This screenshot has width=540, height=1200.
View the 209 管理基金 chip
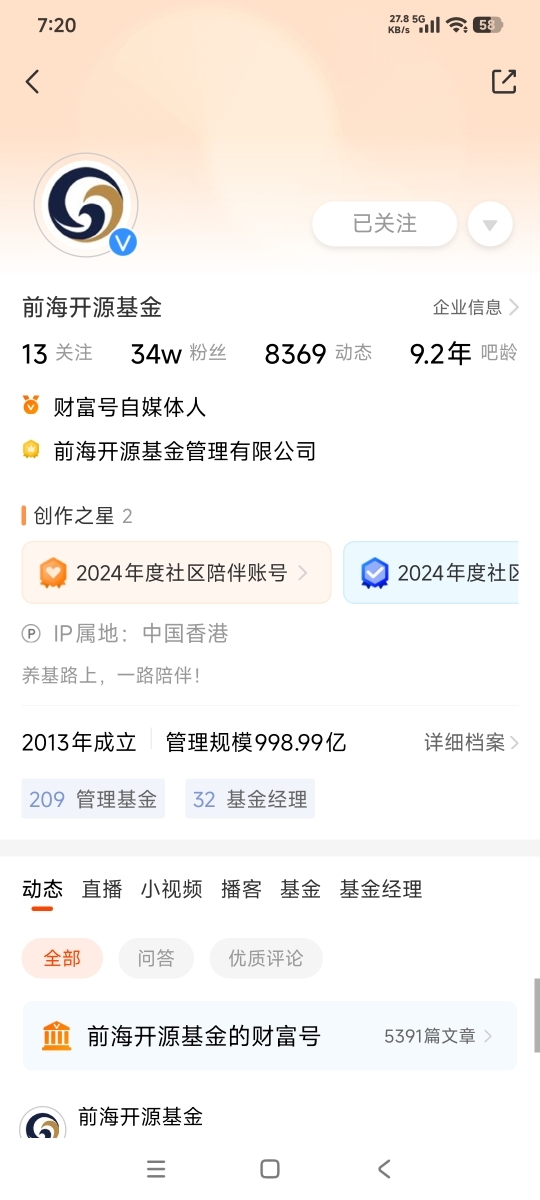93,799
